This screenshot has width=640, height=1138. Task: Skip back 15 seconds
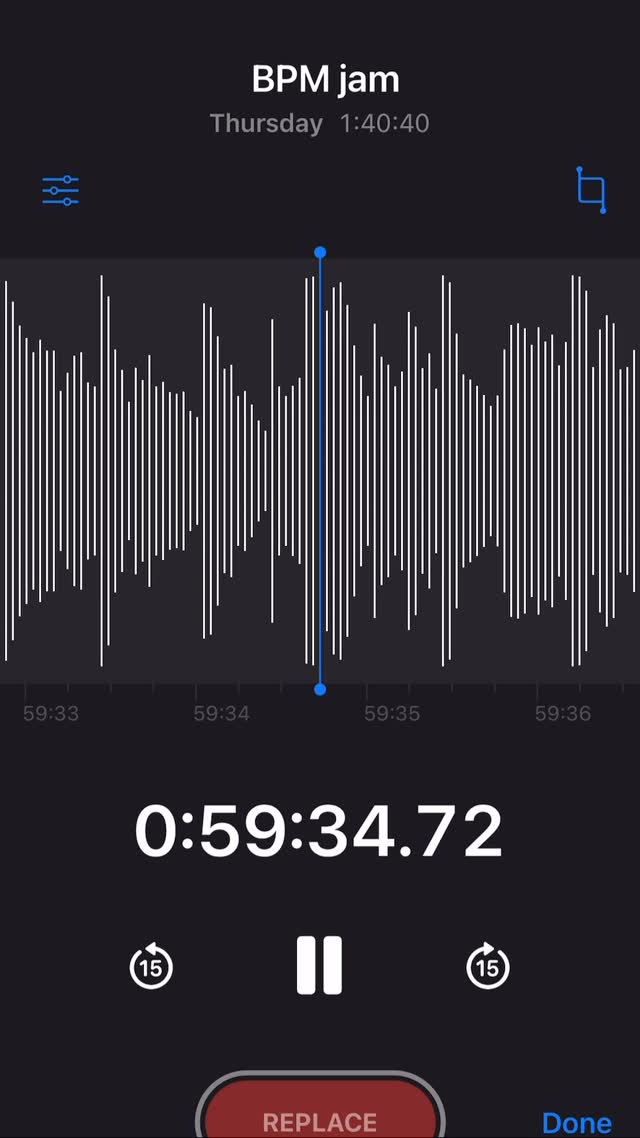(x=151, y=966)
